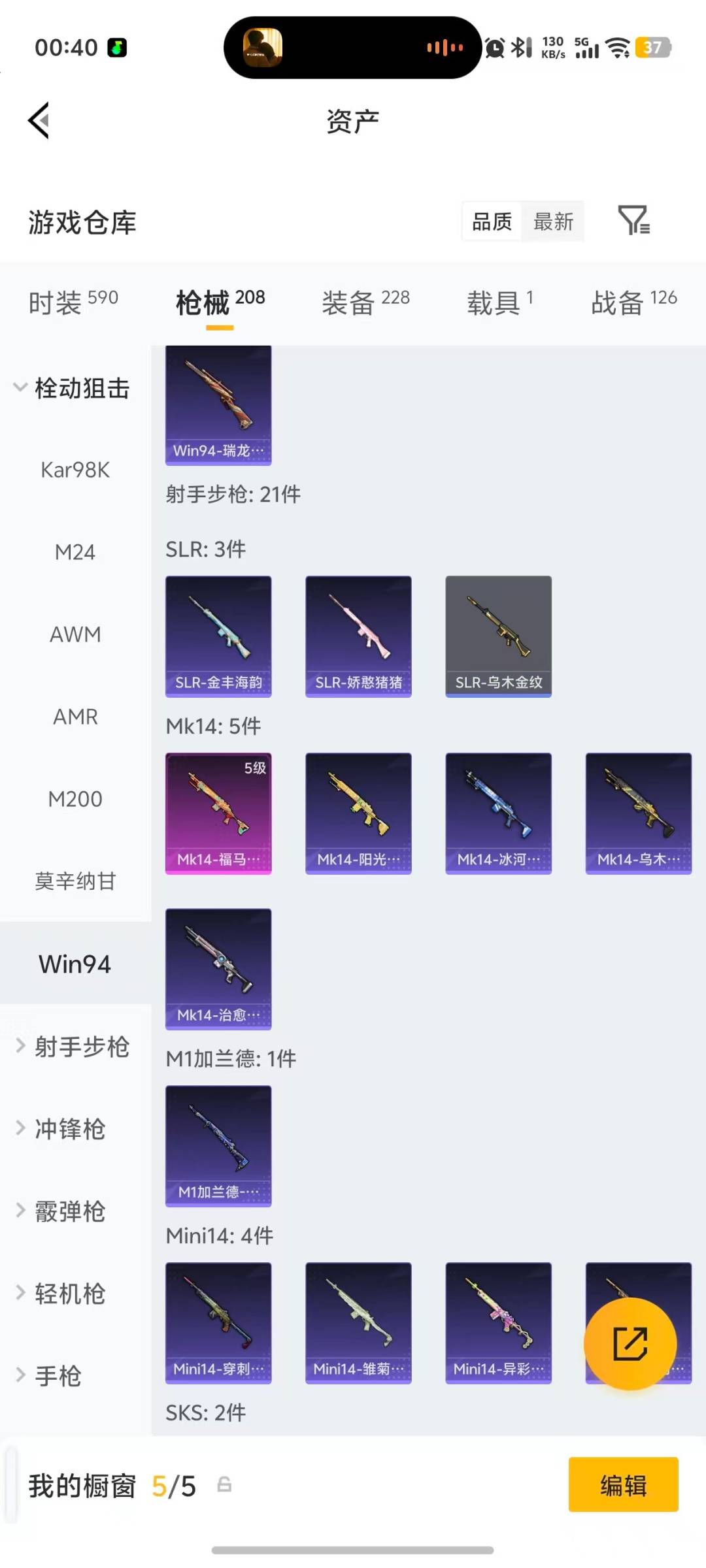Open the M1加兰德 weapon thumbnail
The width and height of the screenshot is (706, 1568).
point(218,1147)
